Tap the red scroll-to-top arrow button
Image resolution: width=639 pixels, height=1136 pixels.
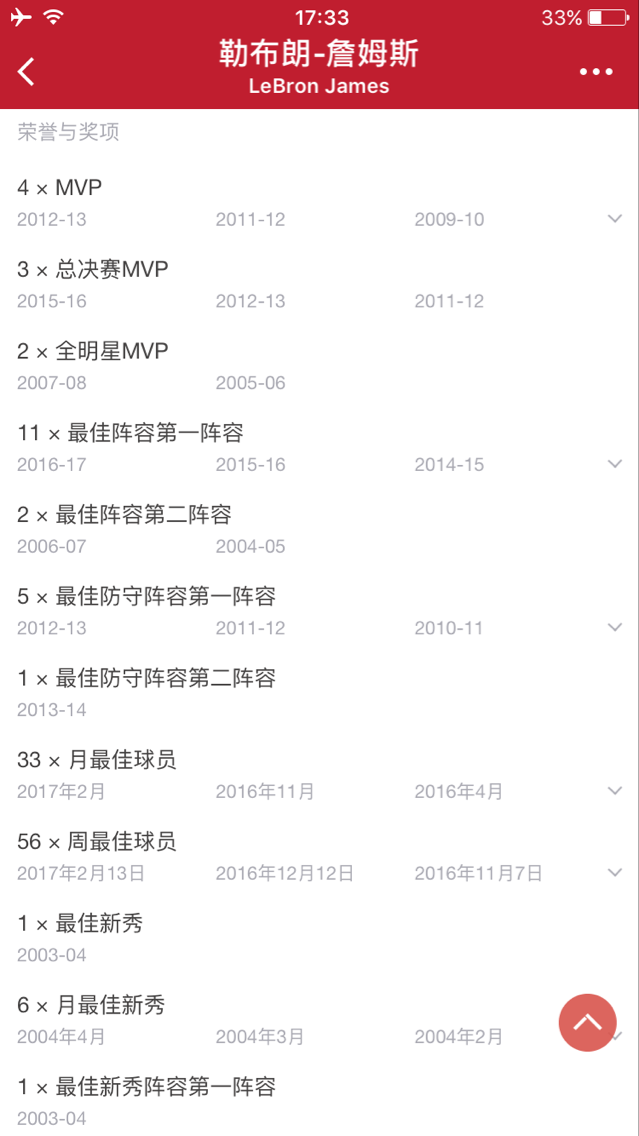pyautogui.click(x=587, y=1022)
